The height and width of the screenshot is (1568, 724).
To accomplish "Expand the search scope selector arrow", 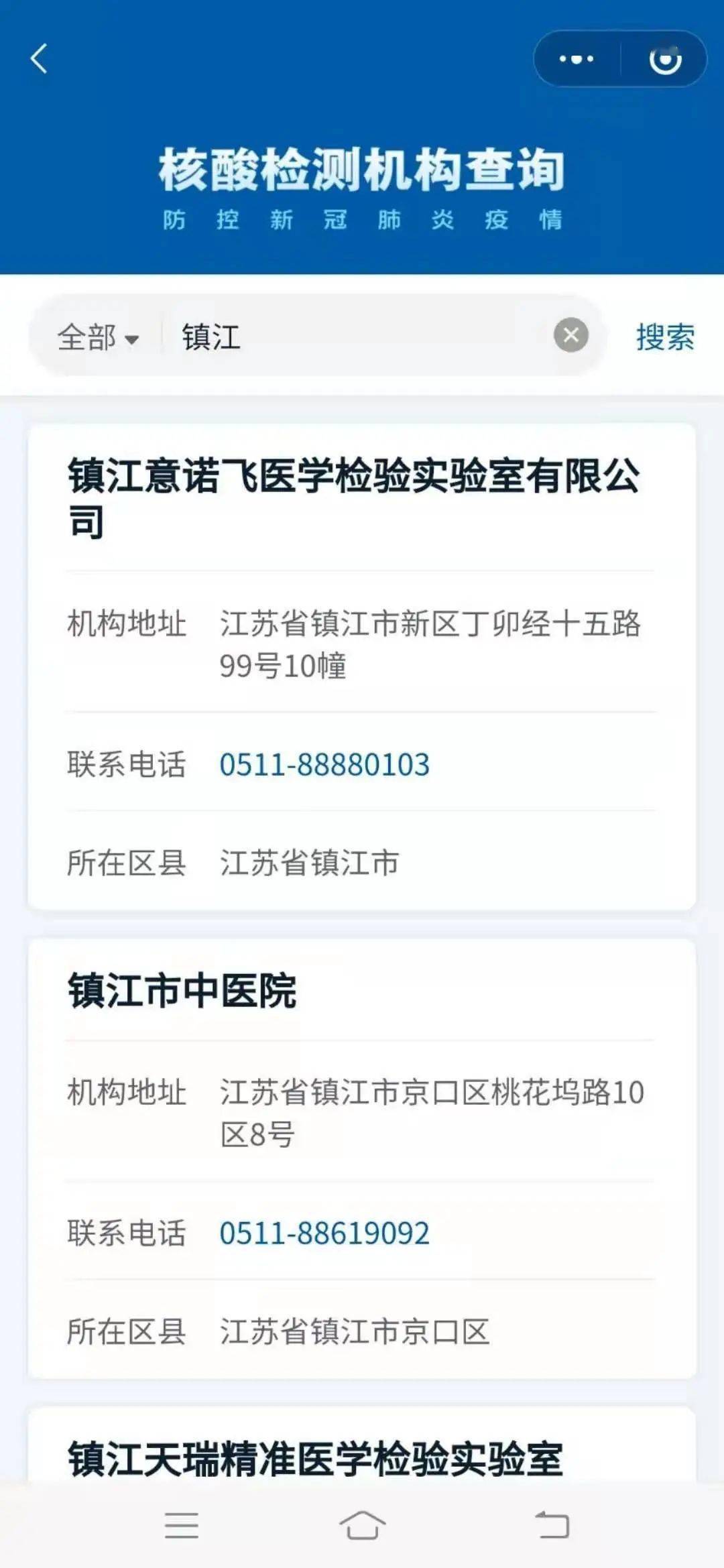I will point(132,341).
